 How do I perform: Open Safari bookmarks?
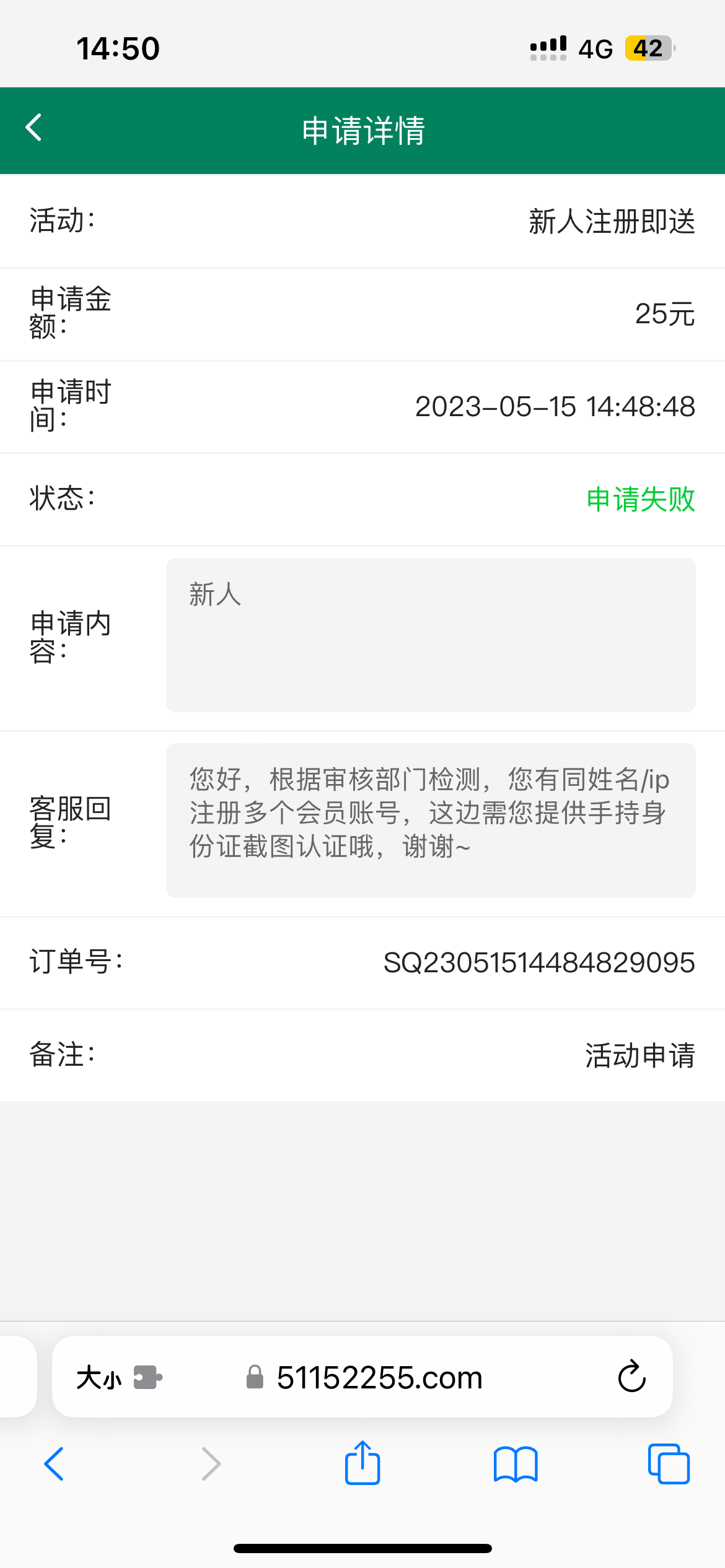pyautogui.click(x=516, y=1464)
